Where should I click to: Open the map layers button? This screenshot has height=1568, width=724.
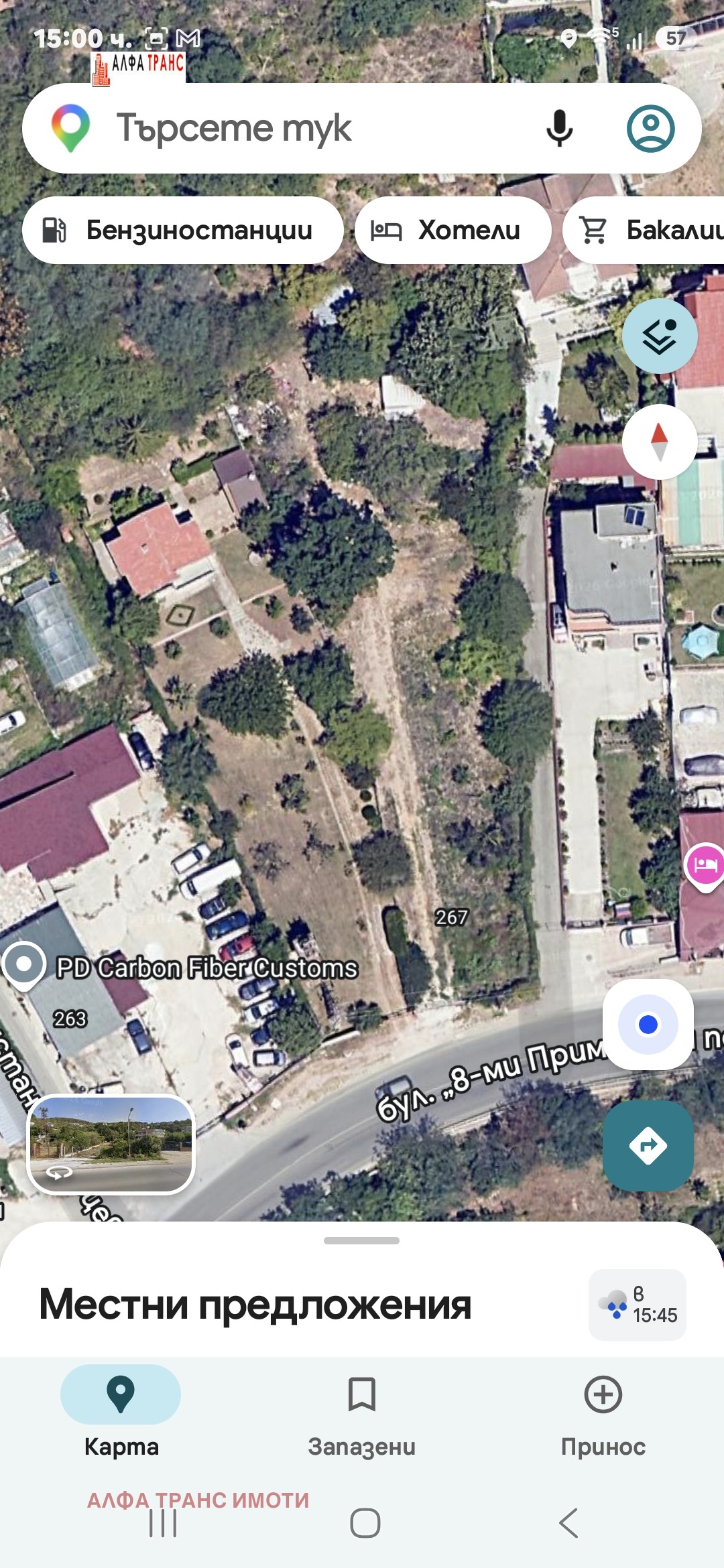pyautogui.click(x=660, y=336)
